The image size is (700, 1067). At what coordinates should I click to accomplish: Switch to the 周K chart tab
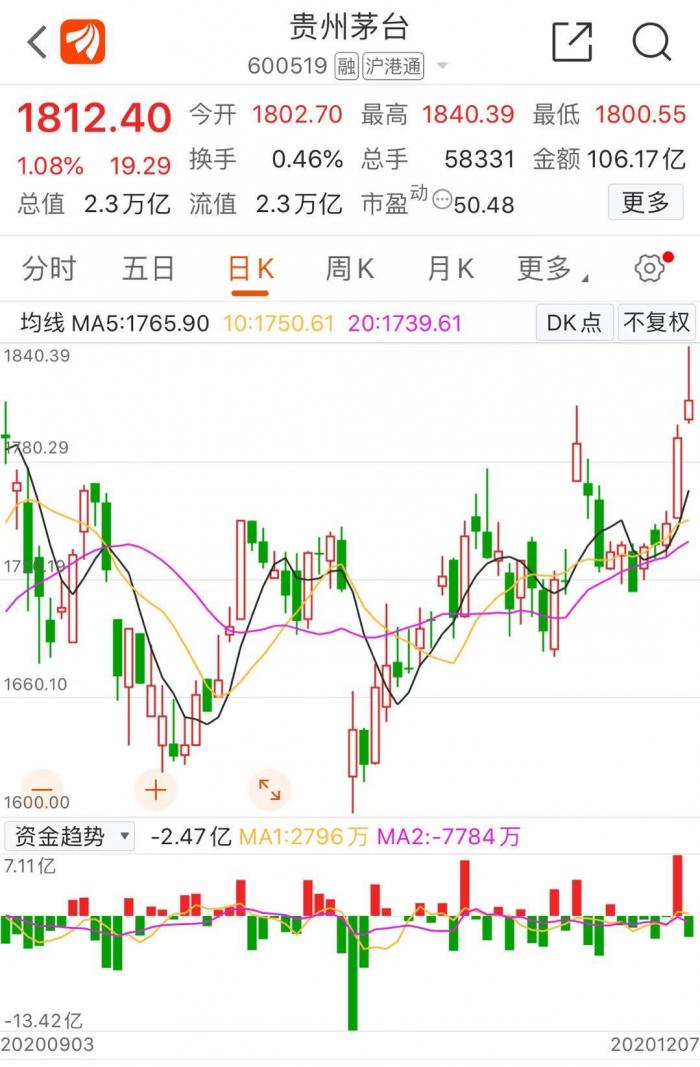[x=349, y=268]
